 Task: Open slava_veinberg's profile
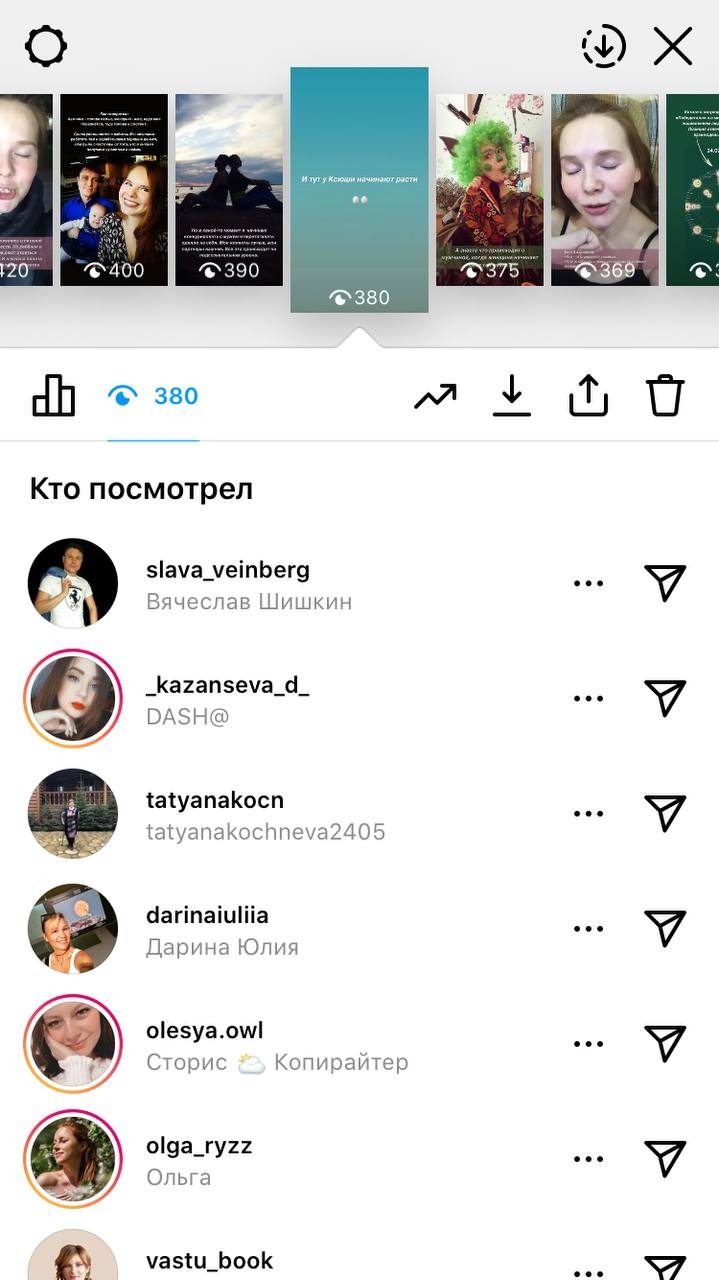pos(228,570)
